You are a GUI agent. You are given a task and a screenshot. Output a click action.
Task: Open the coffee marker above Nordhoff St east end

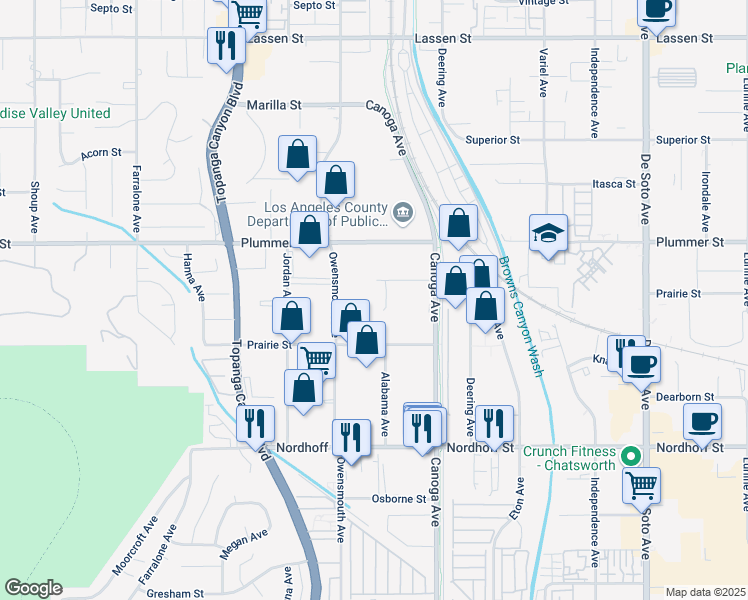click(702, 425)
